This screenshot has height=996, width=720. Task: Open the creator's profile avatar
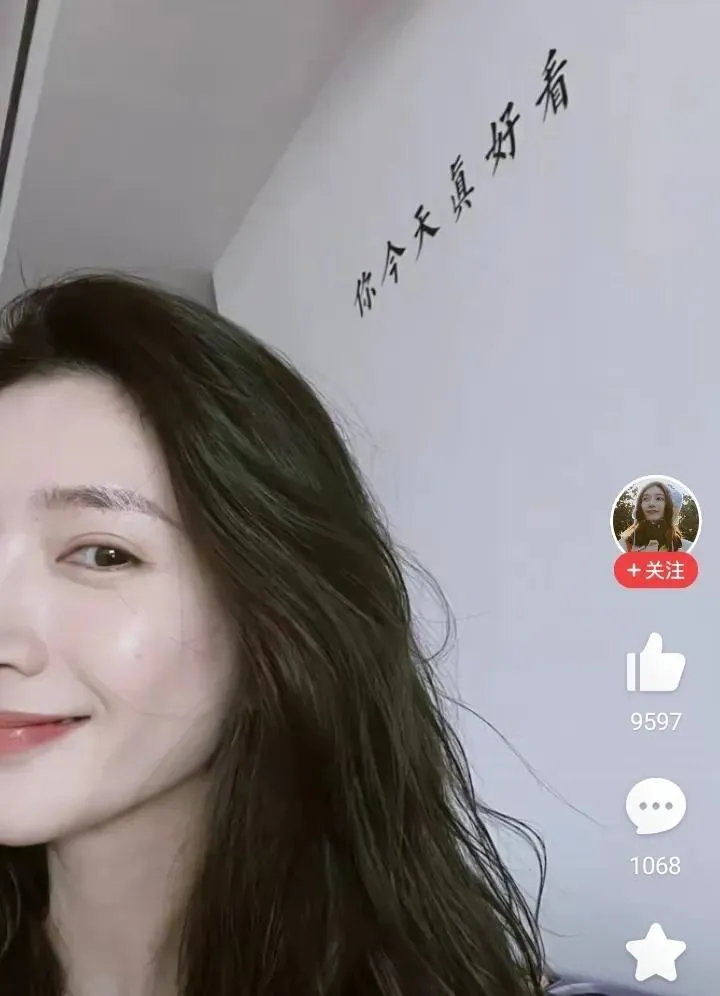(x=655, y=517)
